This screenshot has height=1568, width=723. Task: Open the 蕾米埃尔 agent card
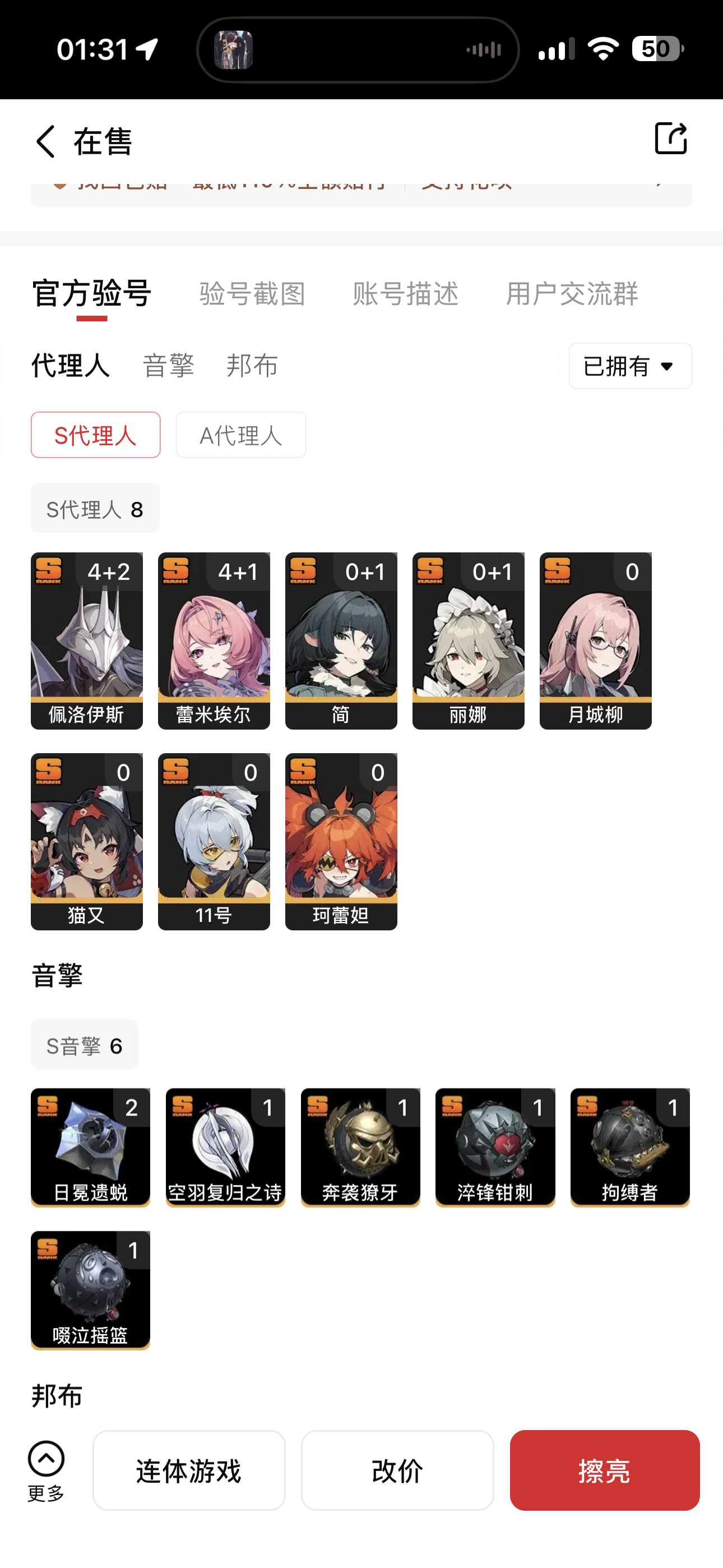(x=214, y=640)
